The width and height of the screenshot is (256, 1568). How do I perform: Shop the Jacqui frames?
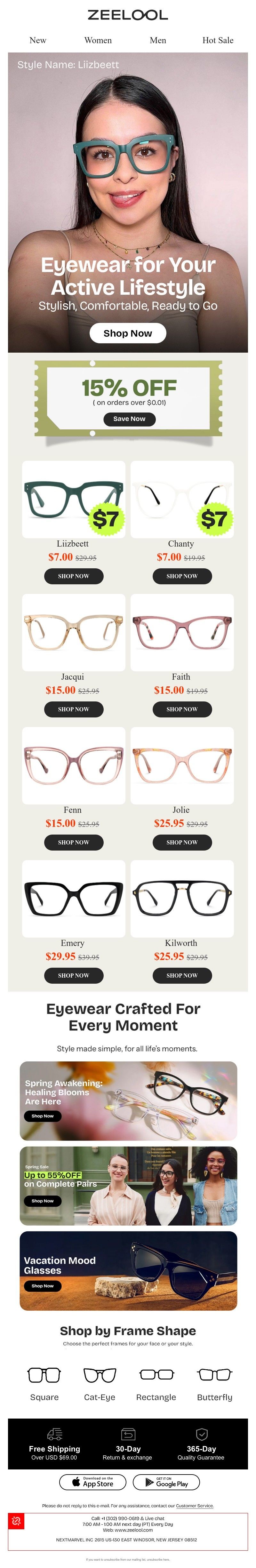(74, 709)
